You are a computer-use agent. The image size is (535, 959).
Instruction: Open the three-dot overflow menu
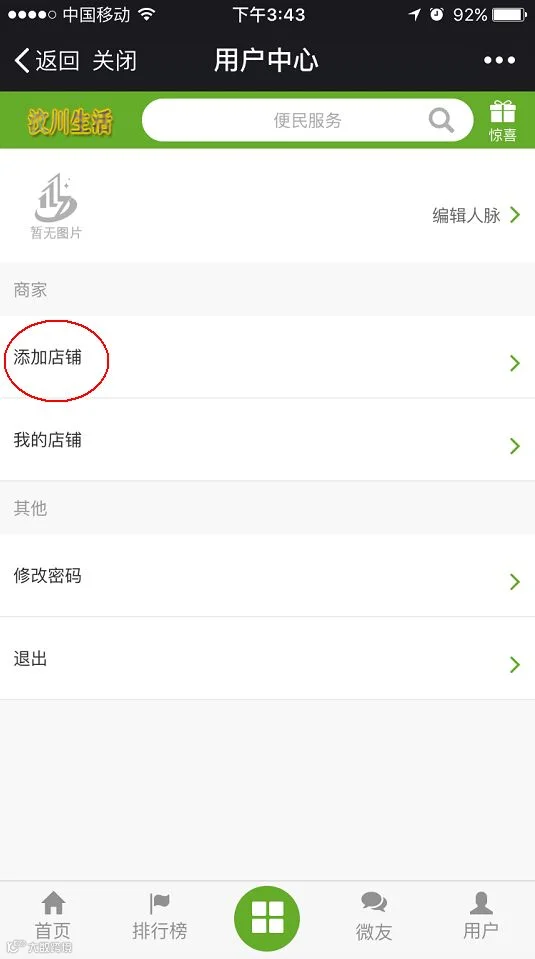pyautogui.click(x=500, y=60)
